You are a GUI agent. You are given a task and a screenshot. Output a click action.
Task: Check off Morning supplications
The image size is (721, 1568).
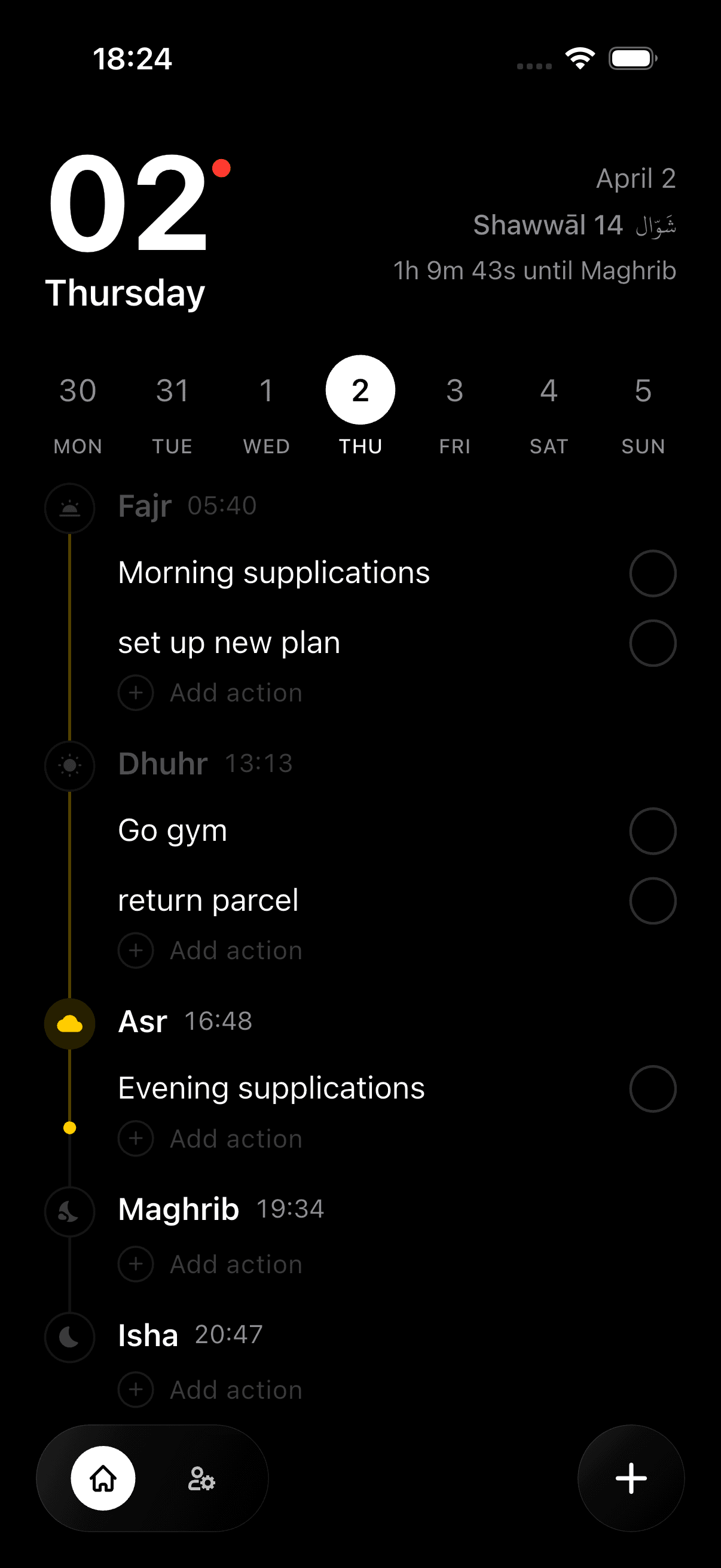[x=652, y=573]
